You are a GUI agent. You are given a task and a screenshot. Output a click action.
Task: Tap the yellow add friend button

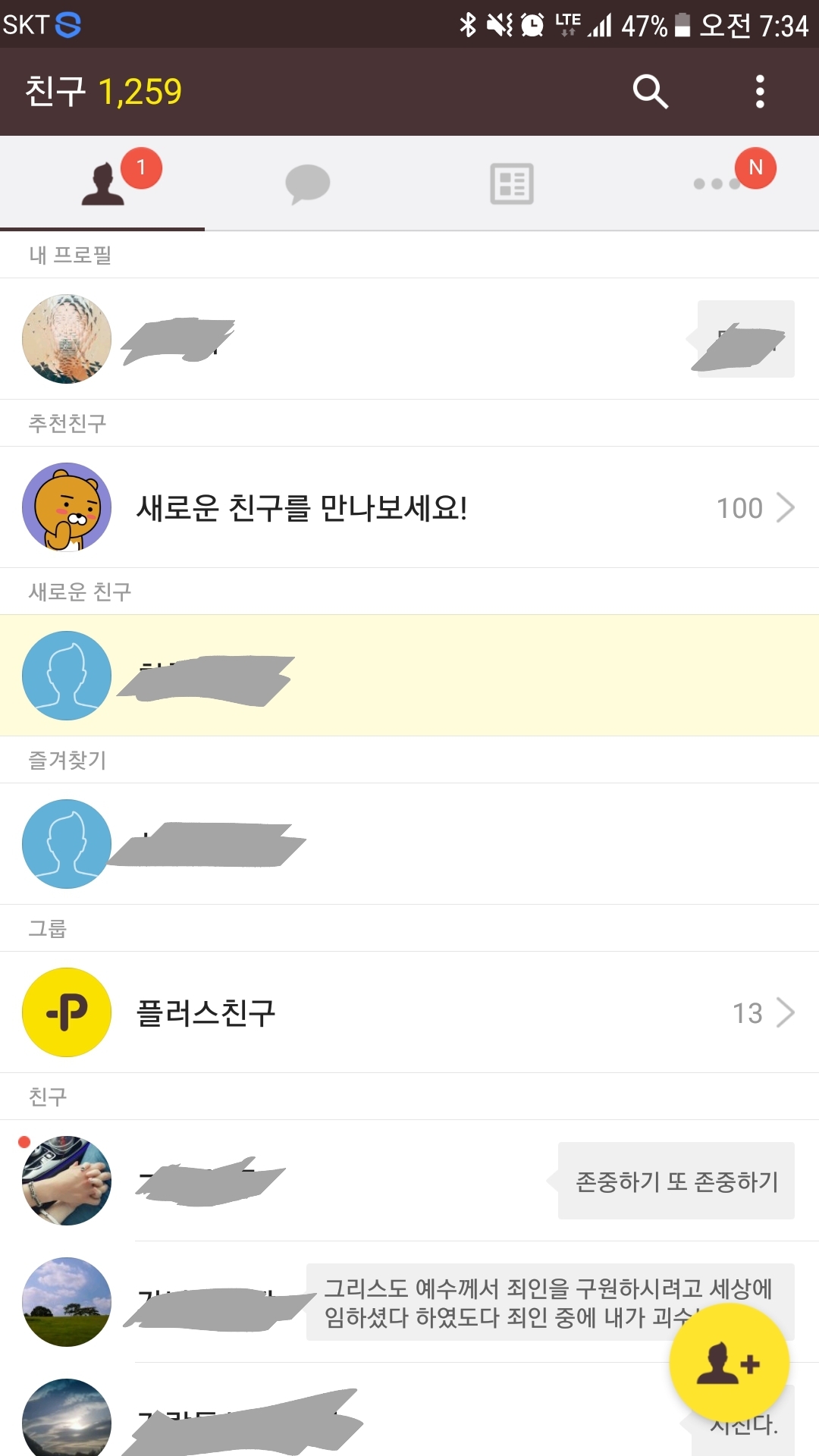[x=729, y=1363]
